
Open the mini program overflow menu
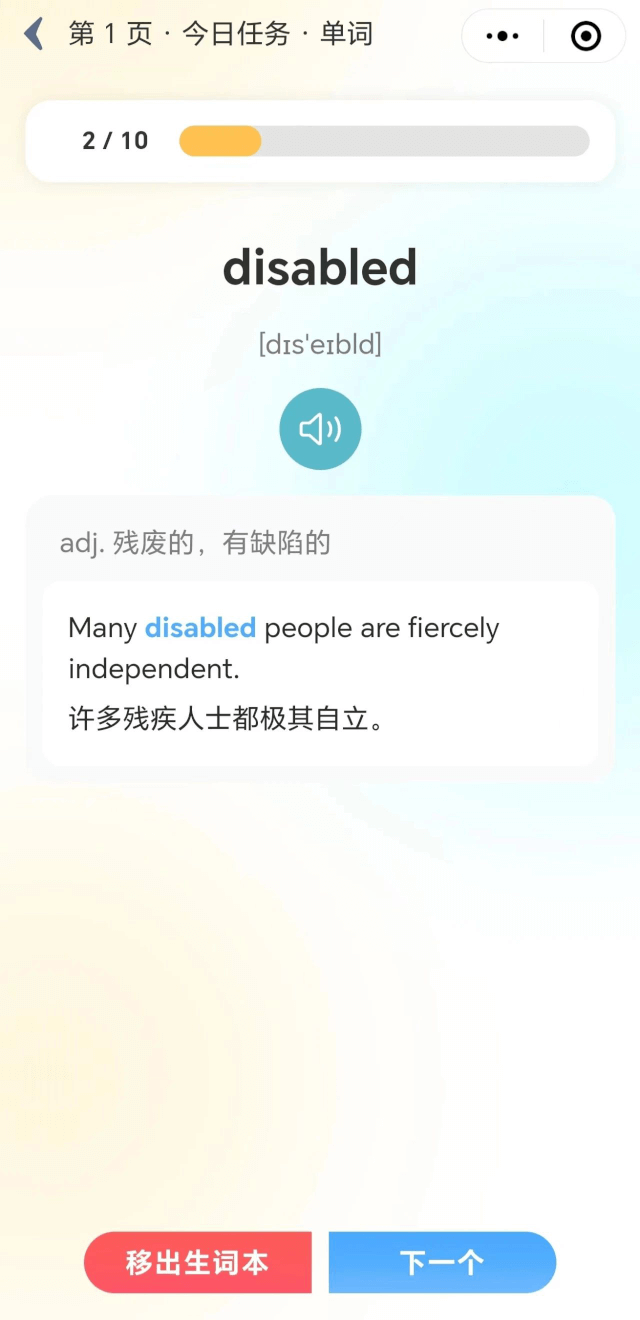(x=502, y=36)
